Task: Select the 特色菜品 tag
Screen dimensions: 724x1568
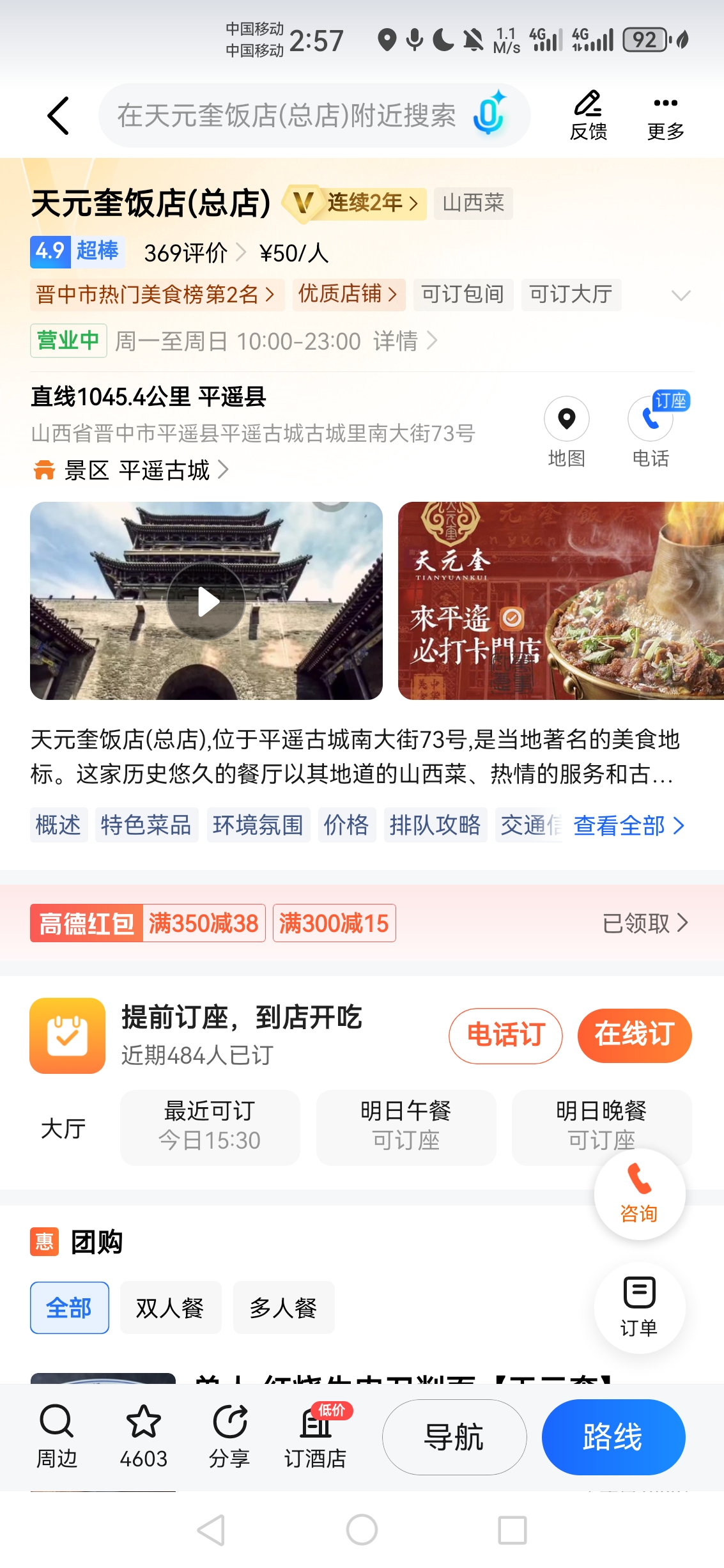Action: (x=146, y=825)
